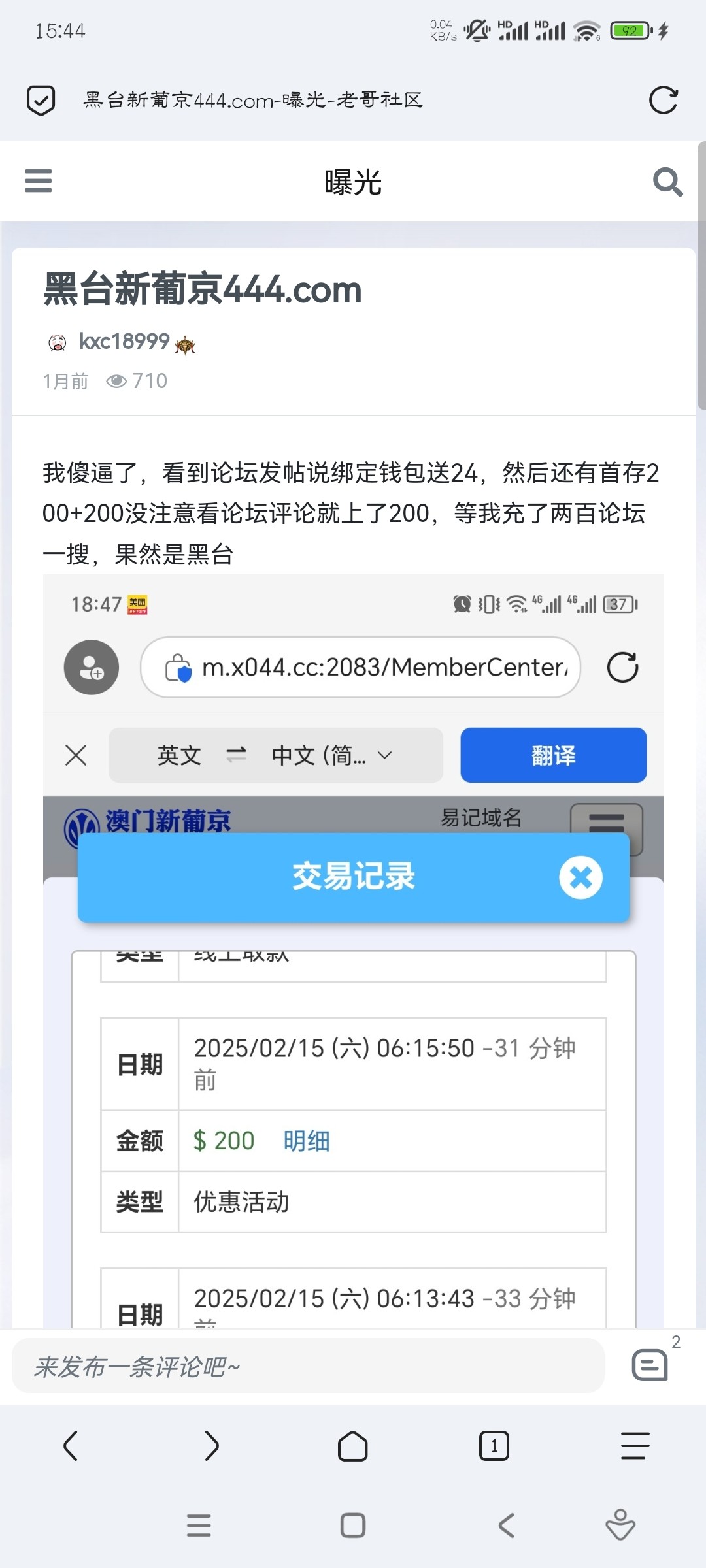Go back to the previous page in browser
The image size is (706, 1568).
click(71, 1445)
